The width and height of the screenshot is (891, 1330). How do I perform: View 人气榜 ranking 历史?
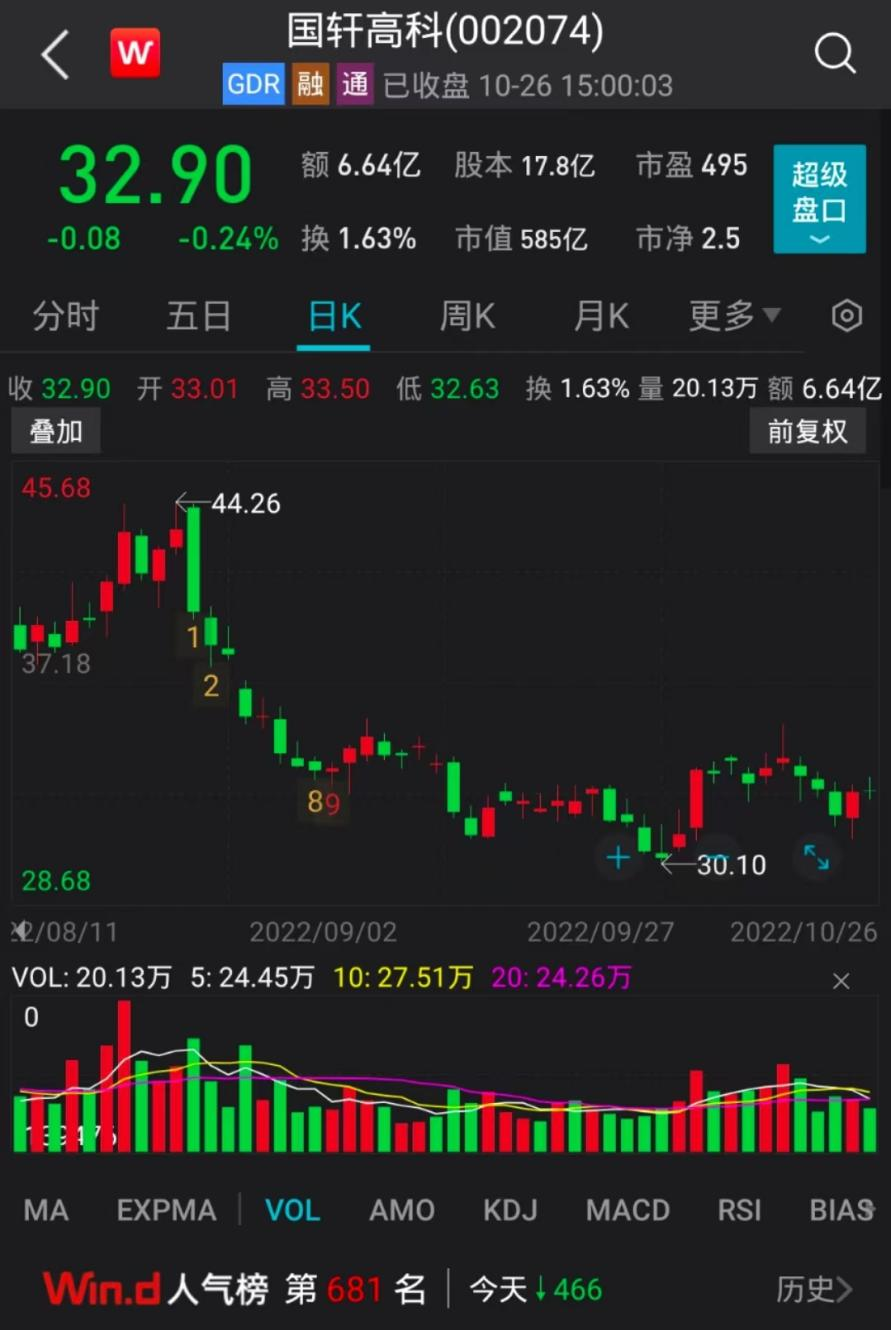click(814, 1290)
